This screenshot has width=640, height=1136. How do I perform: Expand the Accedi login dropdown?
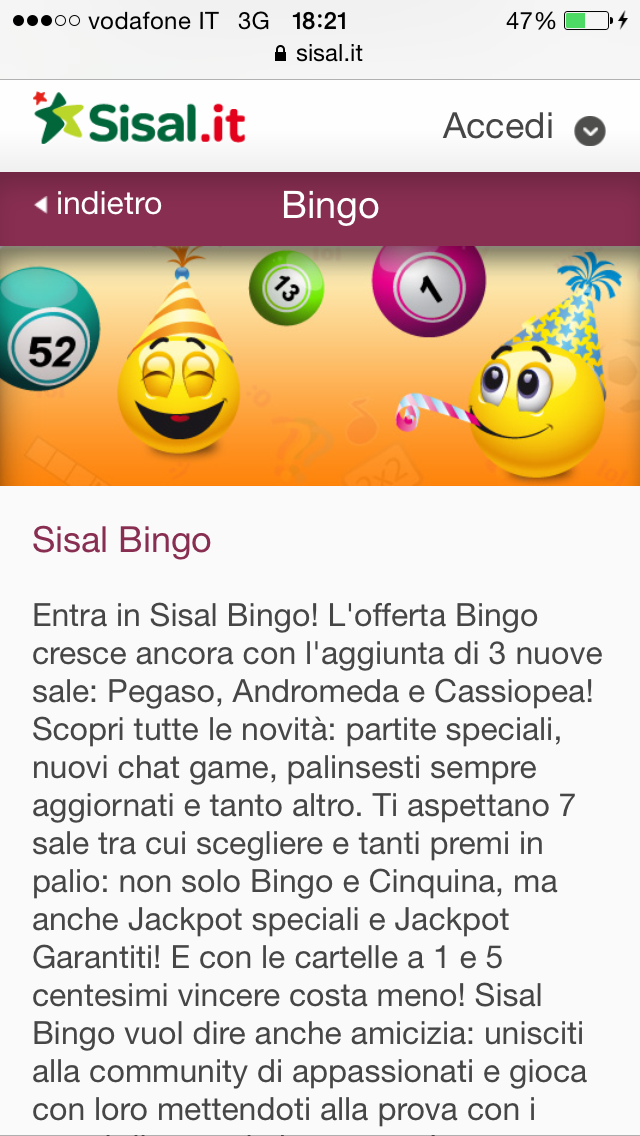click(589, 130)
